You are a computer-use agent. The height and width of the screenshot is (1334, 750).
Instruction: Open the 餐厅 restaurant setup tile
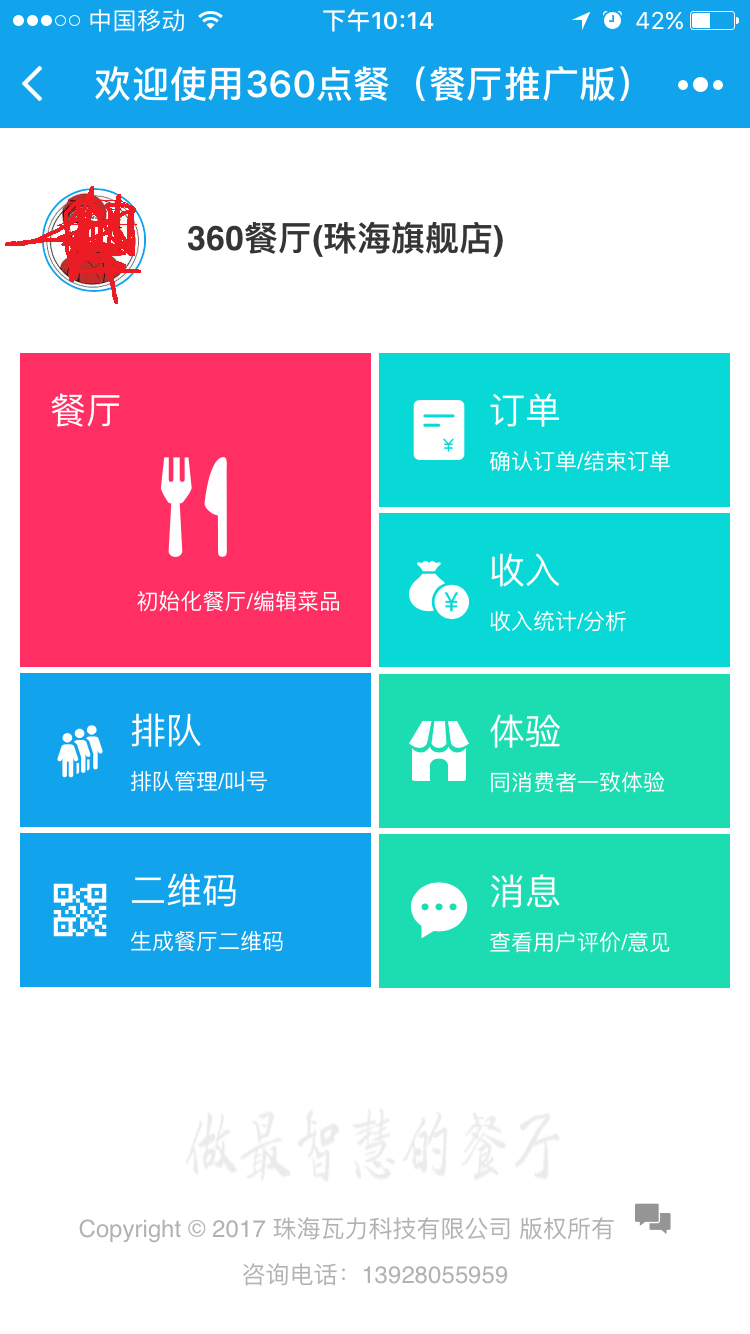click(x=195, y=510)
